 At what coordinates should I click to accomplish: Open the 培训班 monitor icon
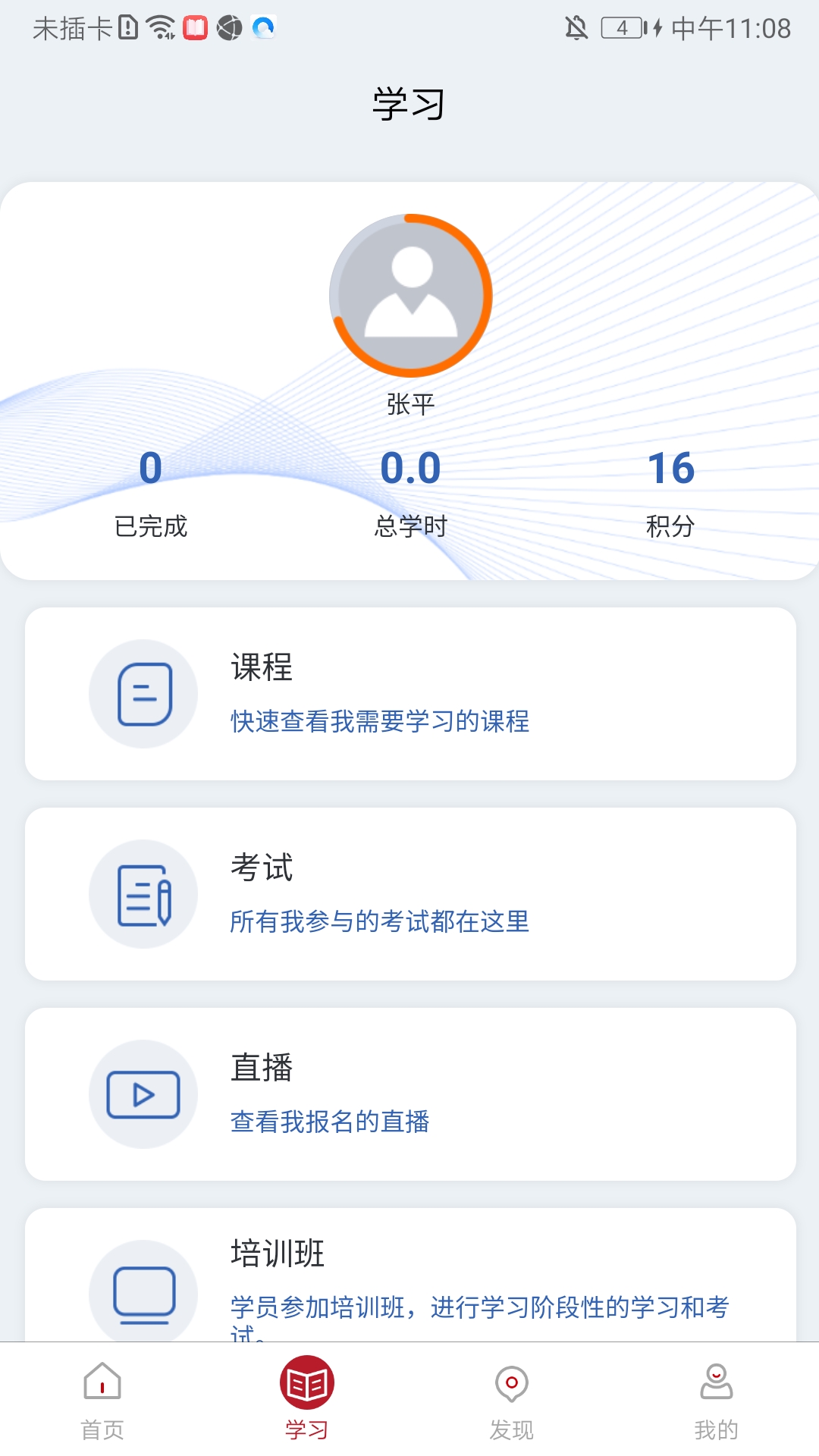click(x=143, y=1294)
